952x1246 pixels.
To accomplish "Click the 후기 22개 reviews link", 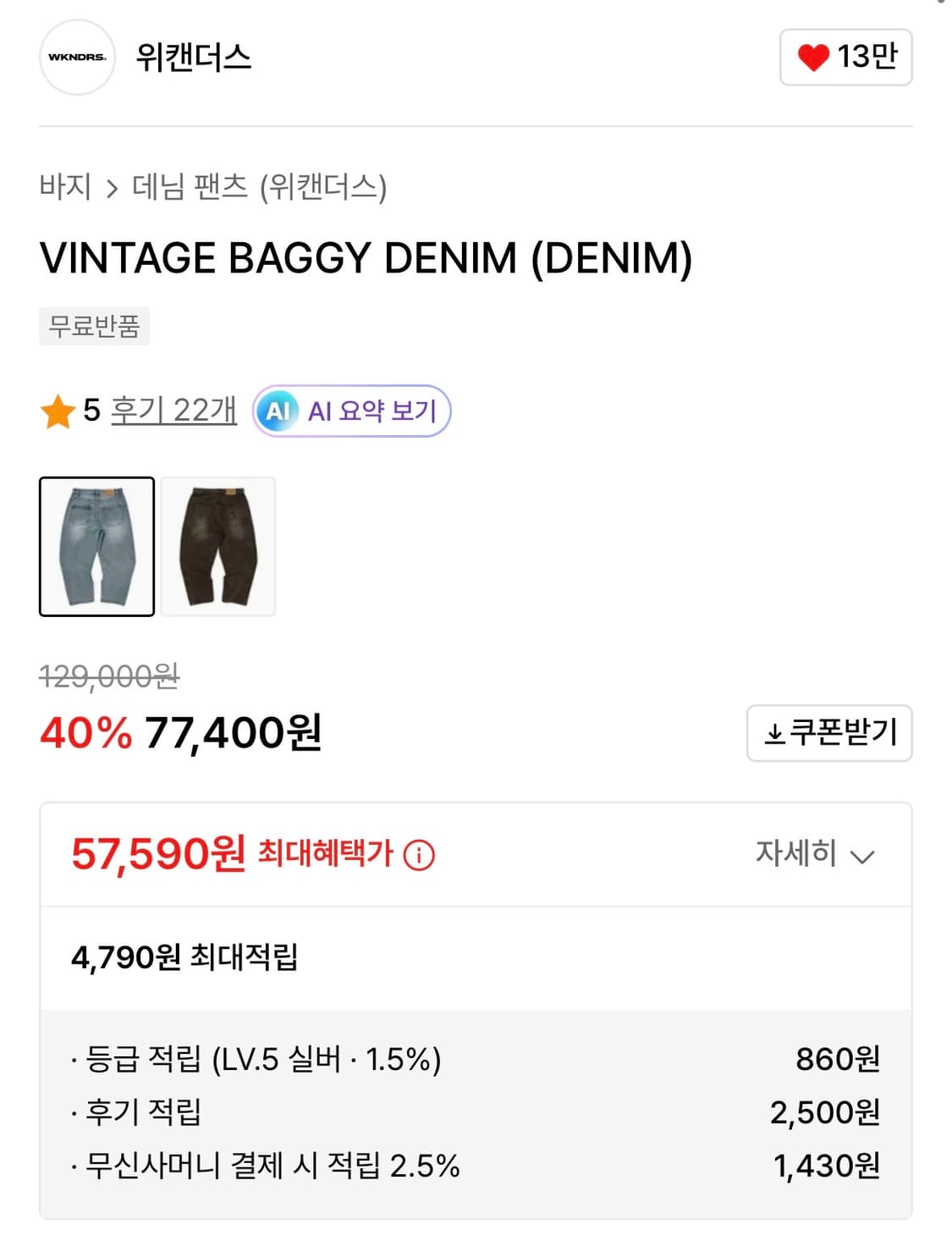I will (173, 411).
